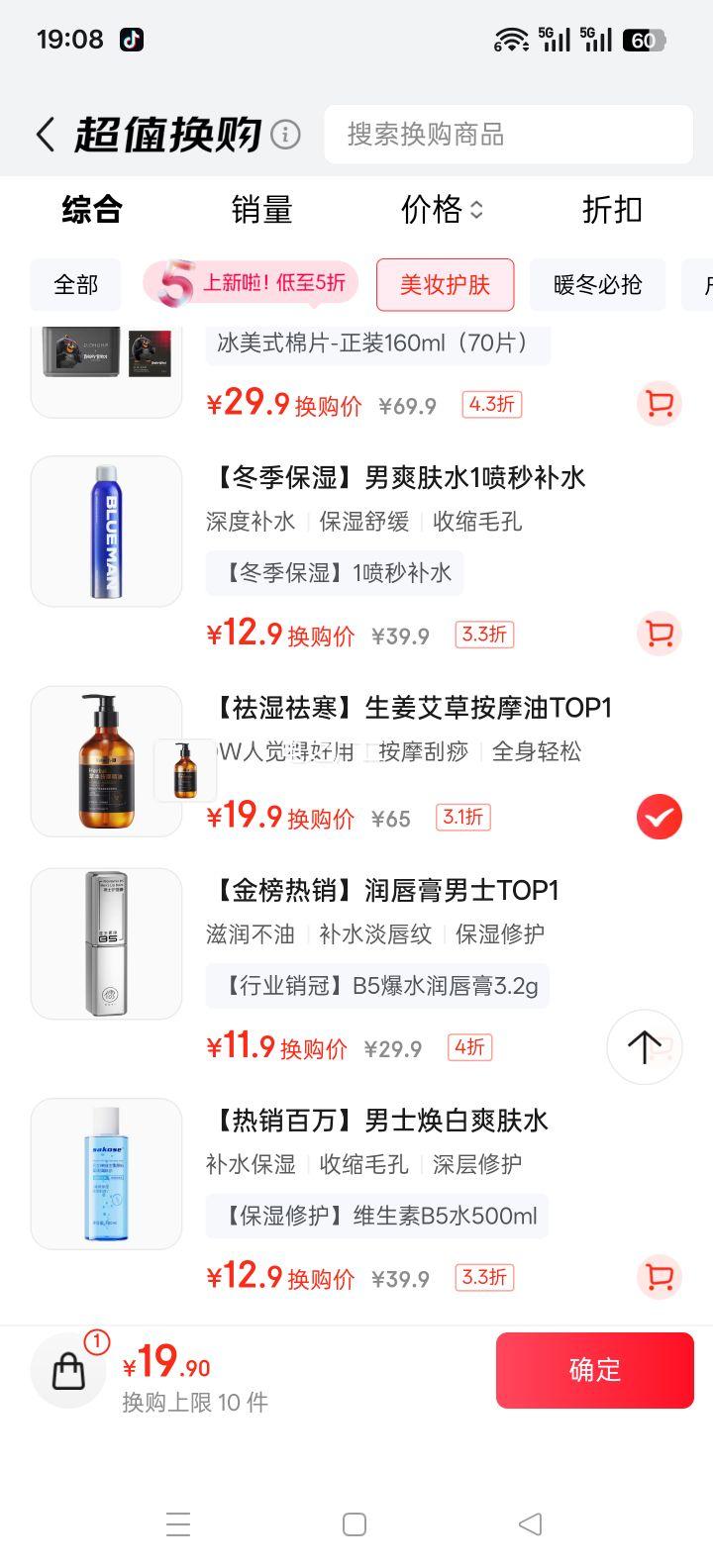Screen dimensions: 713x1568
Task: Open the info icon beside 超值换购
Action: (285, 135)
